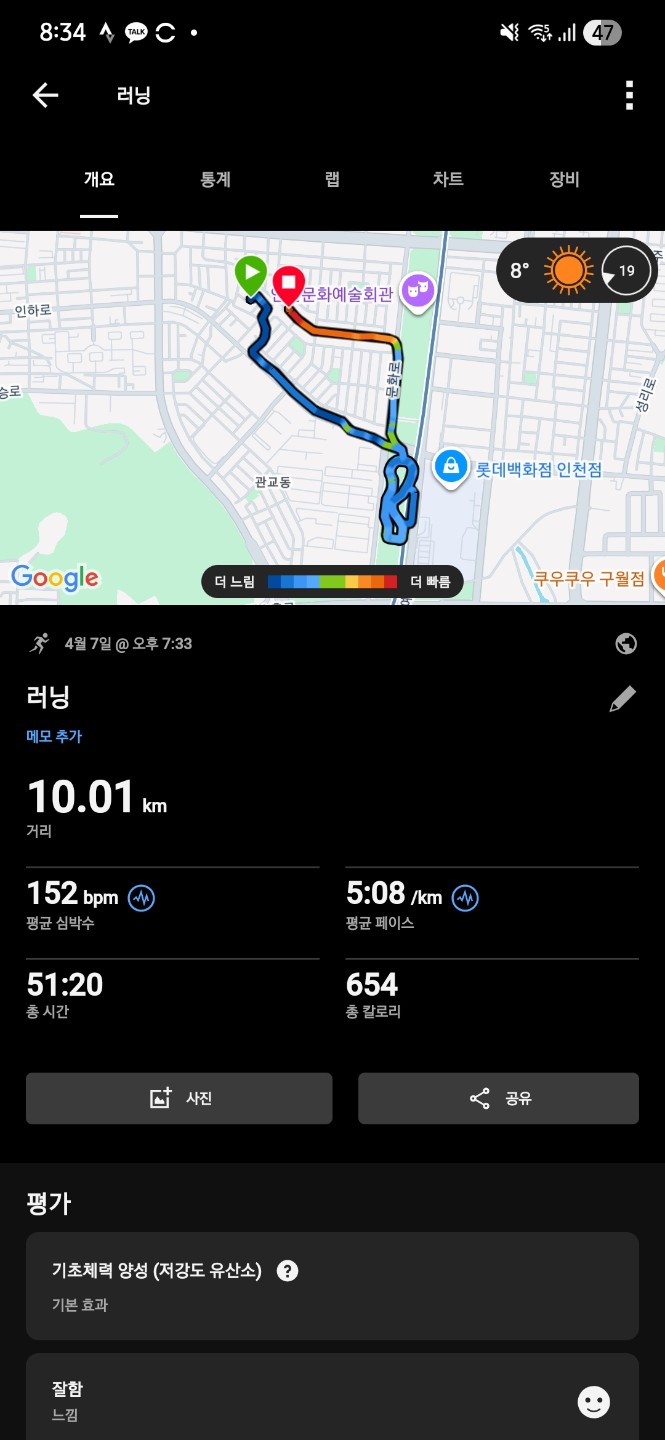The image size is (665, 1440).
Task: Show pace details beside 5:08 /km
Action: tap(465, 897)
